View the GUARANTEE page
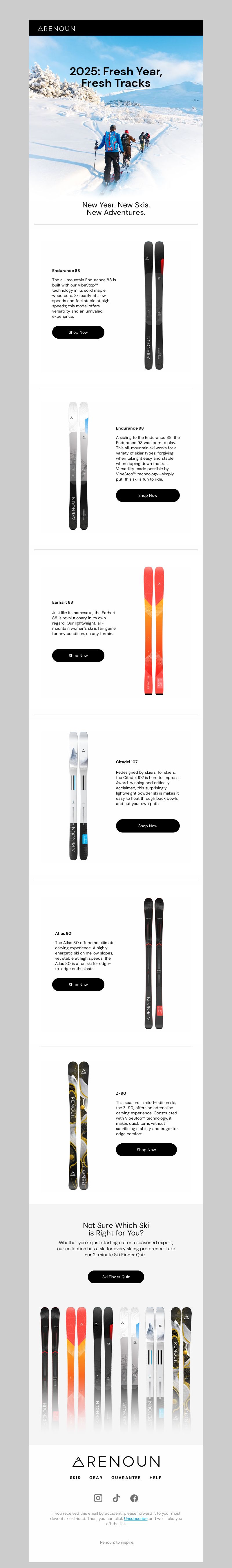The height and width of the screenshot is (1568, 232). [126, 1477]
